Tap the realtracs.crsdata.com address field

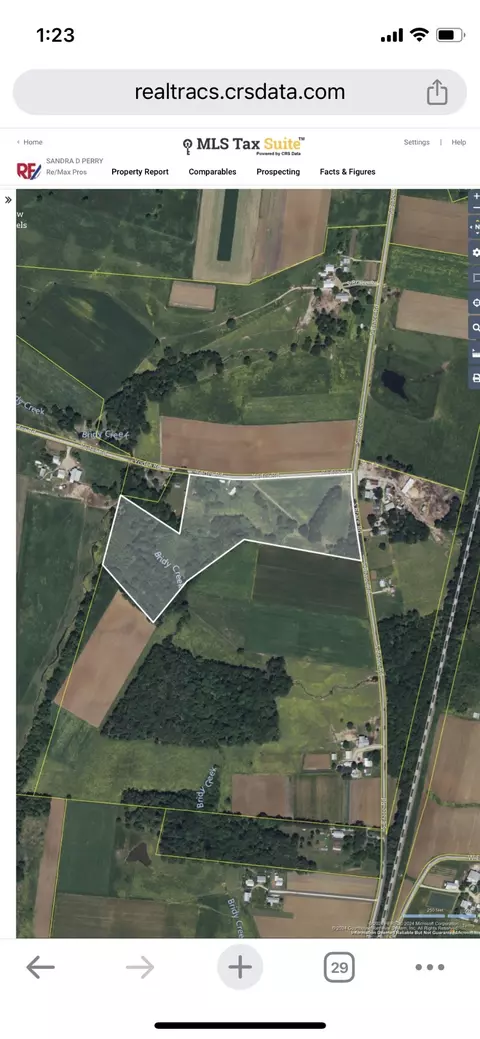pos(240,92)
